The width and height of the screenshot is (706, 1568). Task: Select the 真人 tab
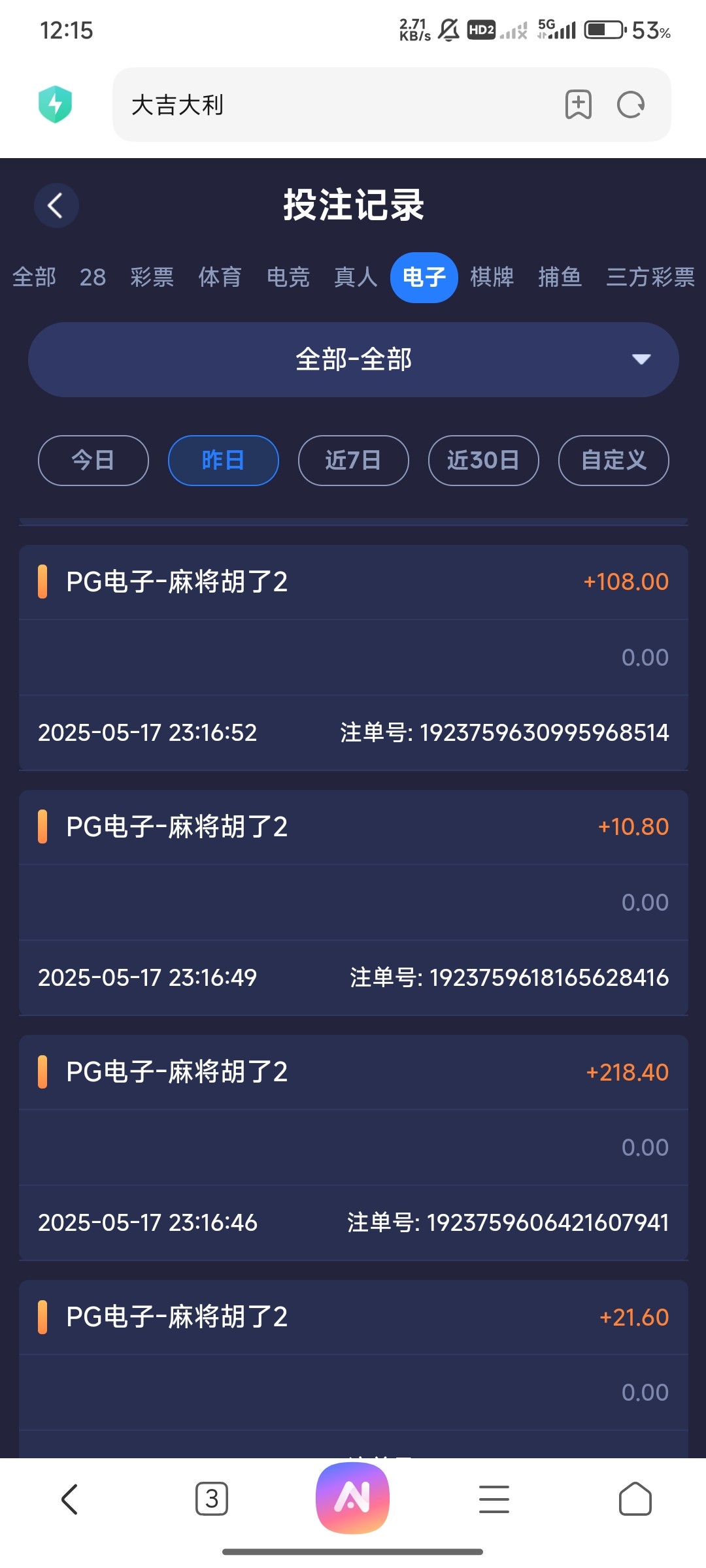pyautogui.click(x=356, y=277)
